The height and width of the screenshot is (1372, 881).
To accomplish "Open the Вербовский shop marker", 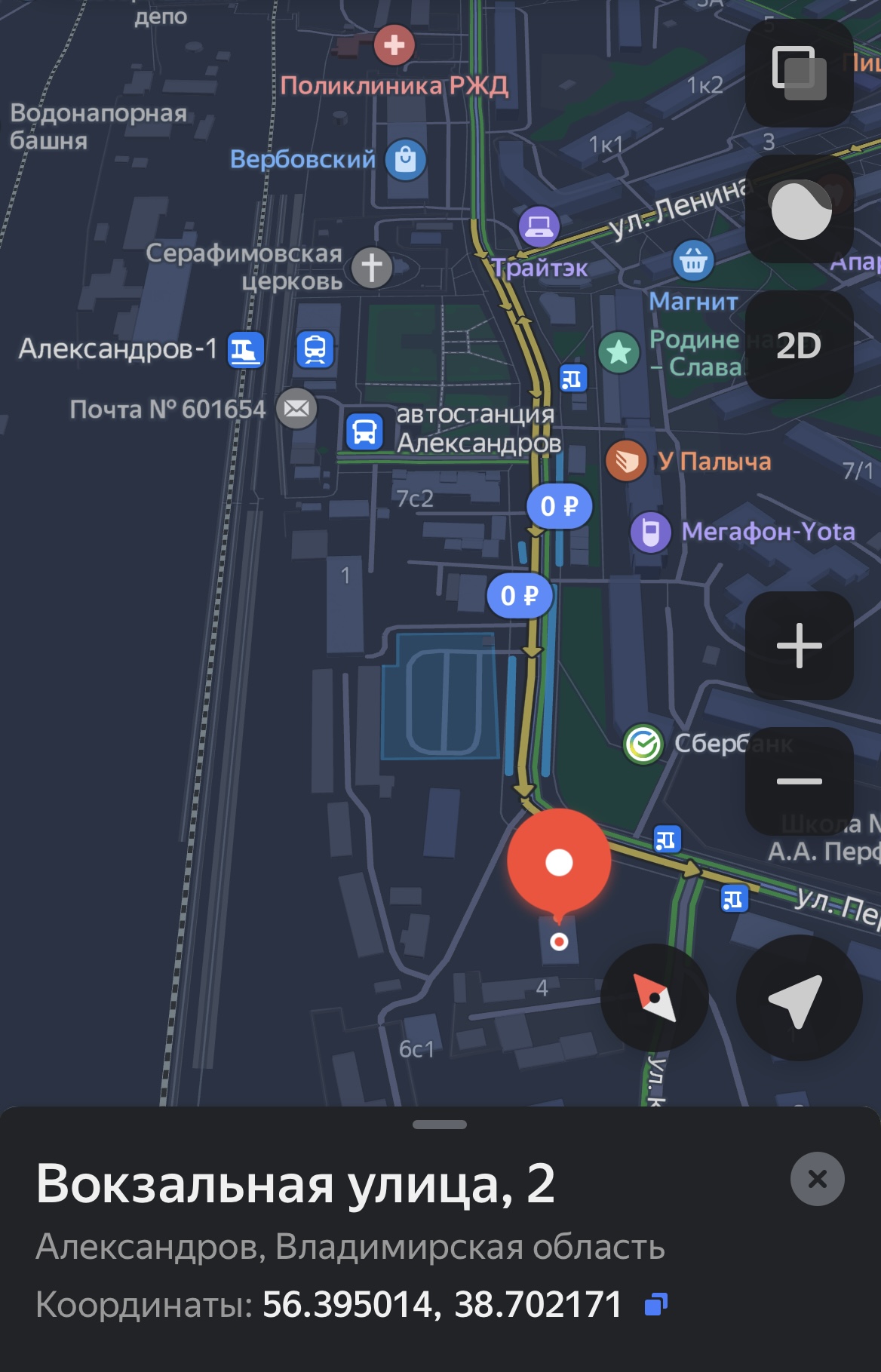I will pyautogui.click(x=406, y=159).
